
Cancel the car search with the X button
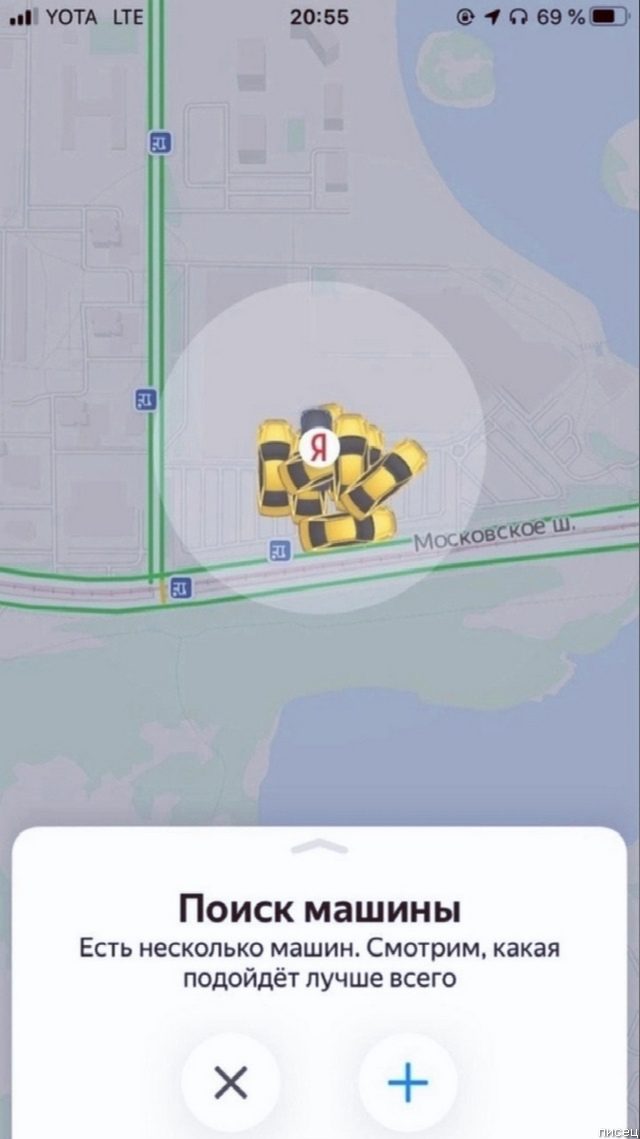pyautogui.click(x=231, y=1082)
